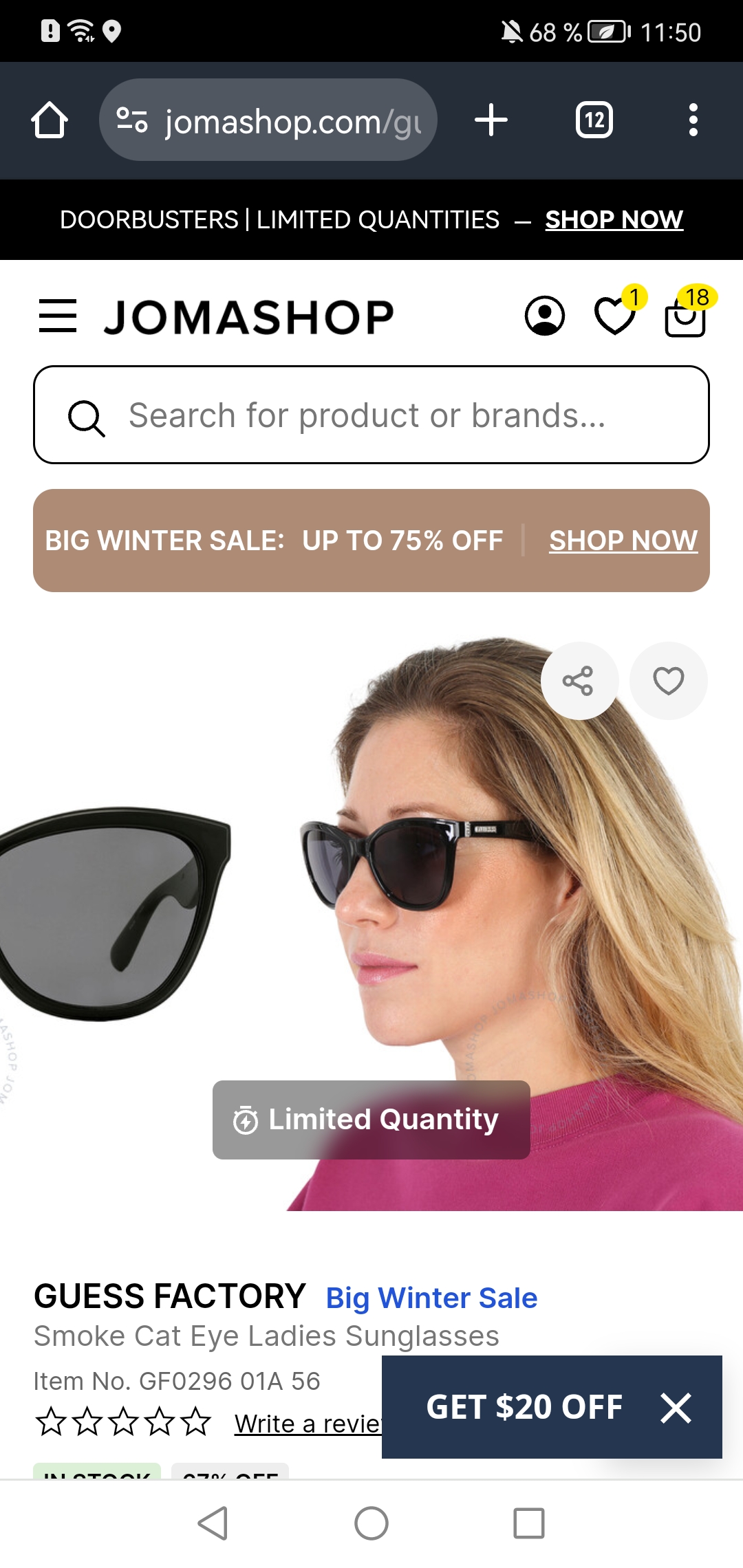743x1568 pixels.
Task: Add the sunglasses to wishlist with heart
Action: click(x=668, y=682)
